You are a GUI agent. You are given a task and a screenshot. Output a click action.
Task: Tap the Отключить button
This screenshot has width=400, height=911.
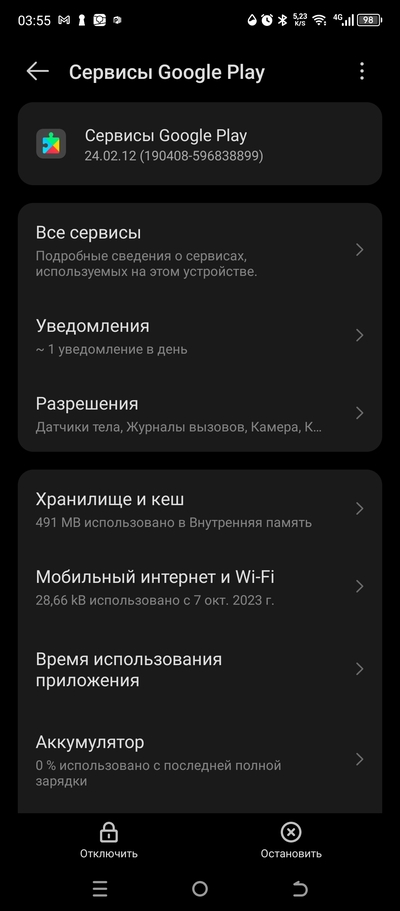109,840
